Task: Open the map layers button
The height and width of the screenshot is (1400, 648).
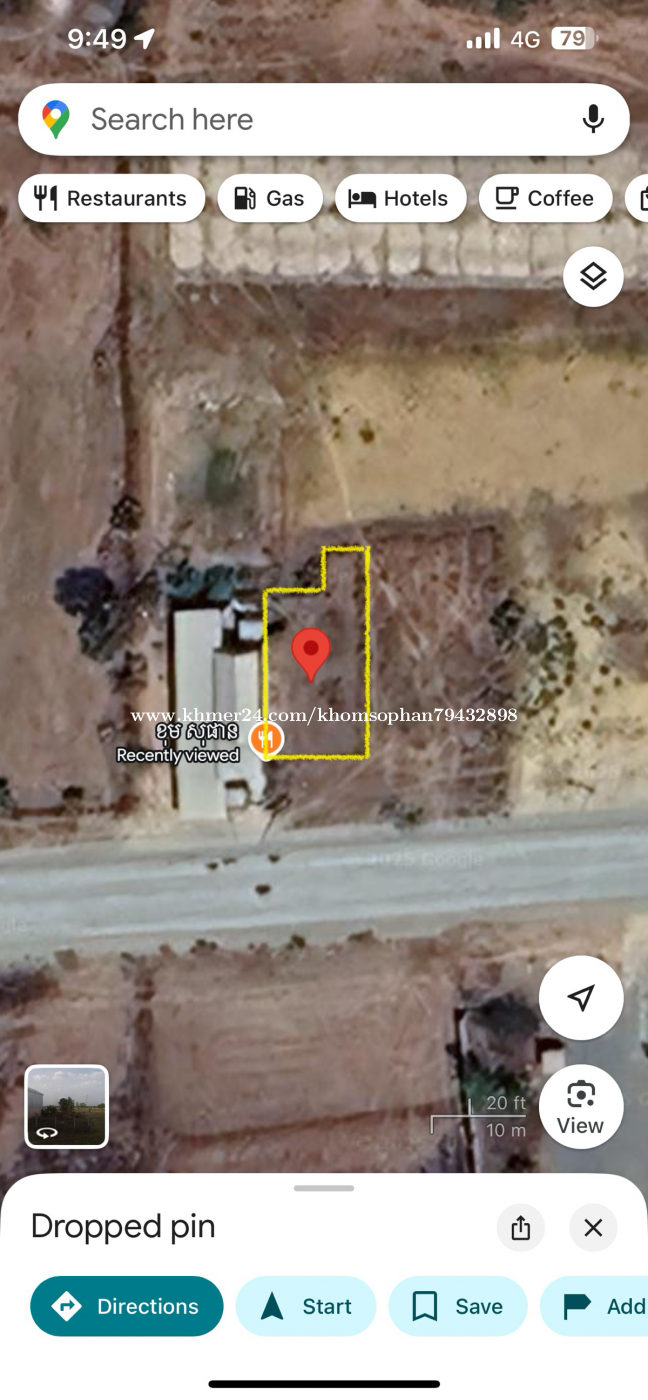Action: pyautogui.click(x=593, y=277)
